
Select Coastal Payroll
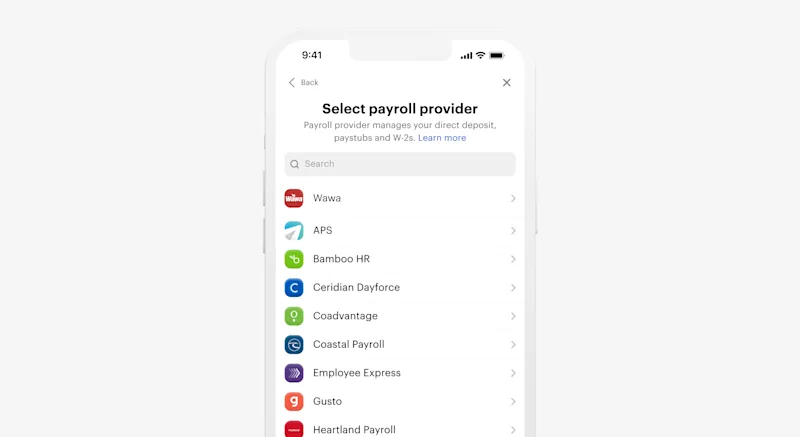(x=400, y=344)
